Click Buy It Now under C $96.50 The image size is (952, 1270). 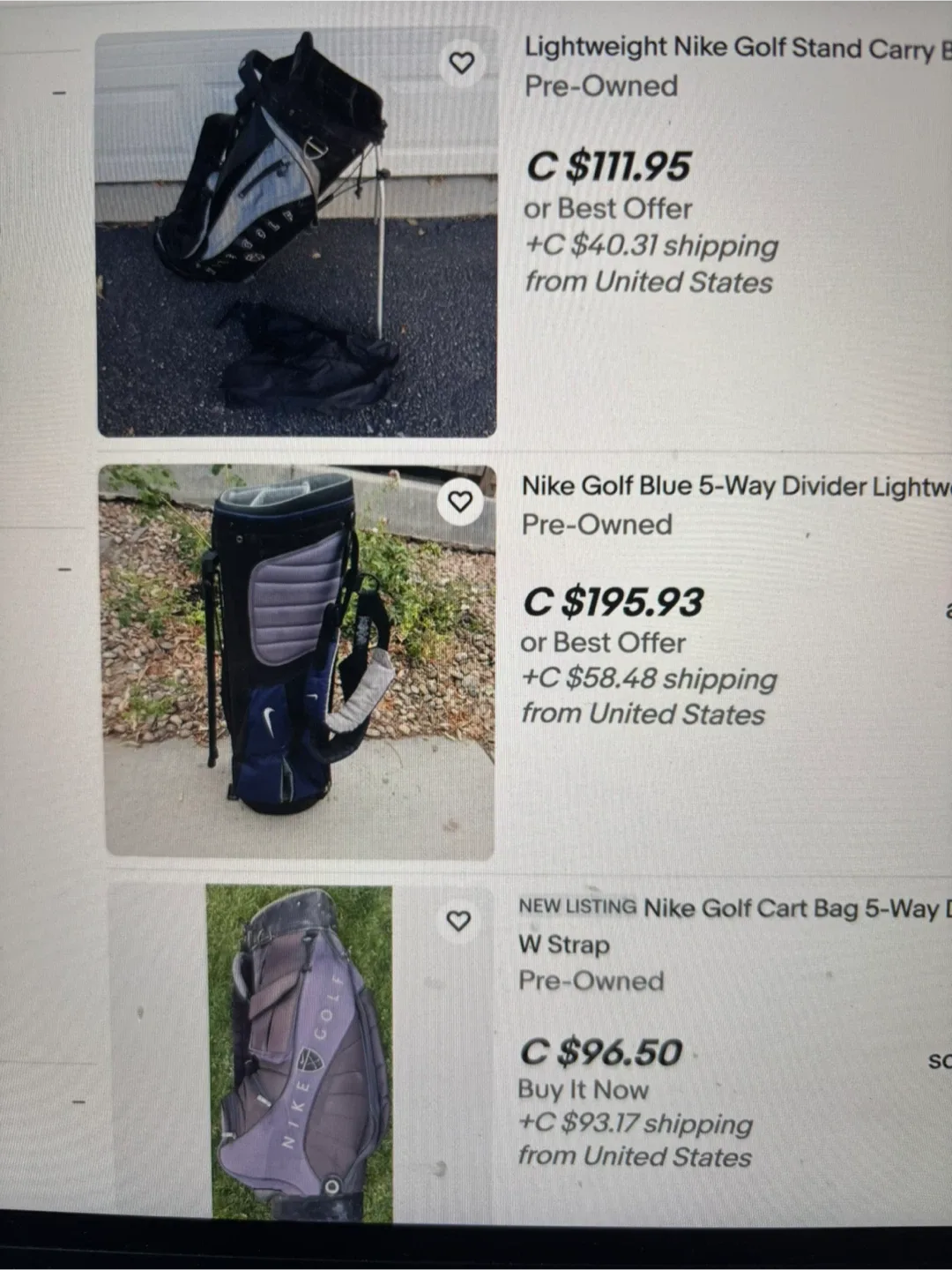coord(584,1091)
